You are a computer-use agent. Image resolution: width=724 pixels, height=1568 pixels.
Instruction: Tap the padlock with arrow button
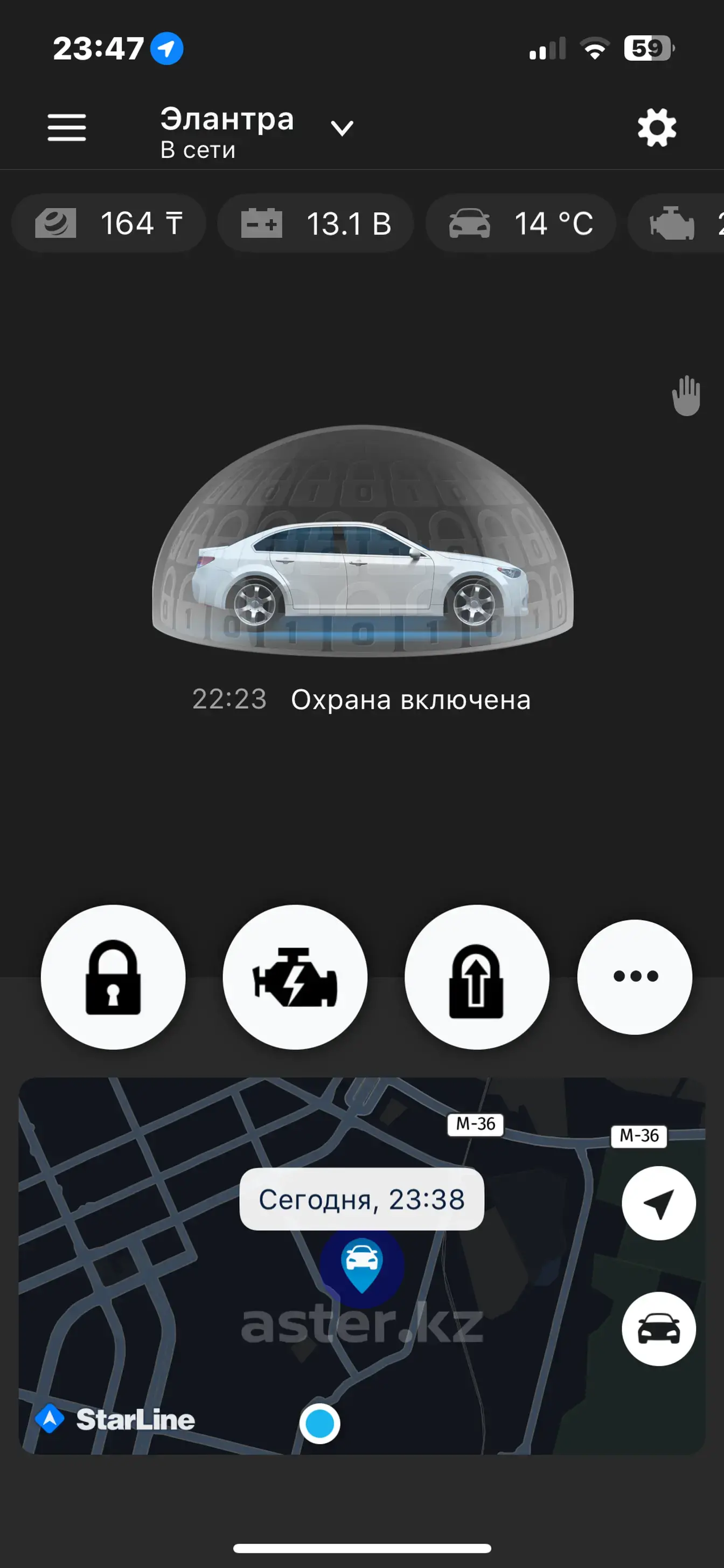(476, 976)
